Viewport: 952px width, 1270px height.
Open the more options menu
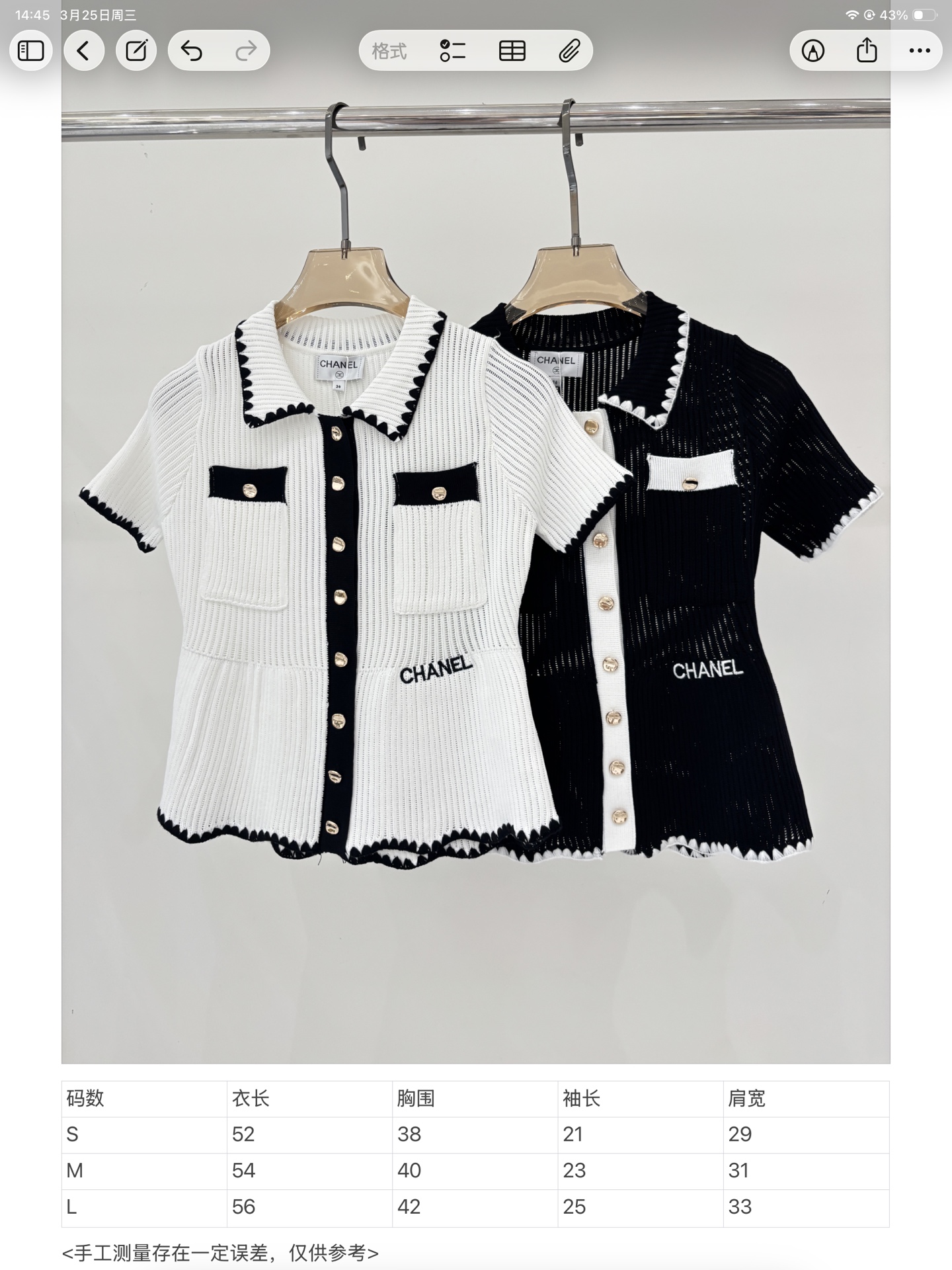tap(920, 51)
